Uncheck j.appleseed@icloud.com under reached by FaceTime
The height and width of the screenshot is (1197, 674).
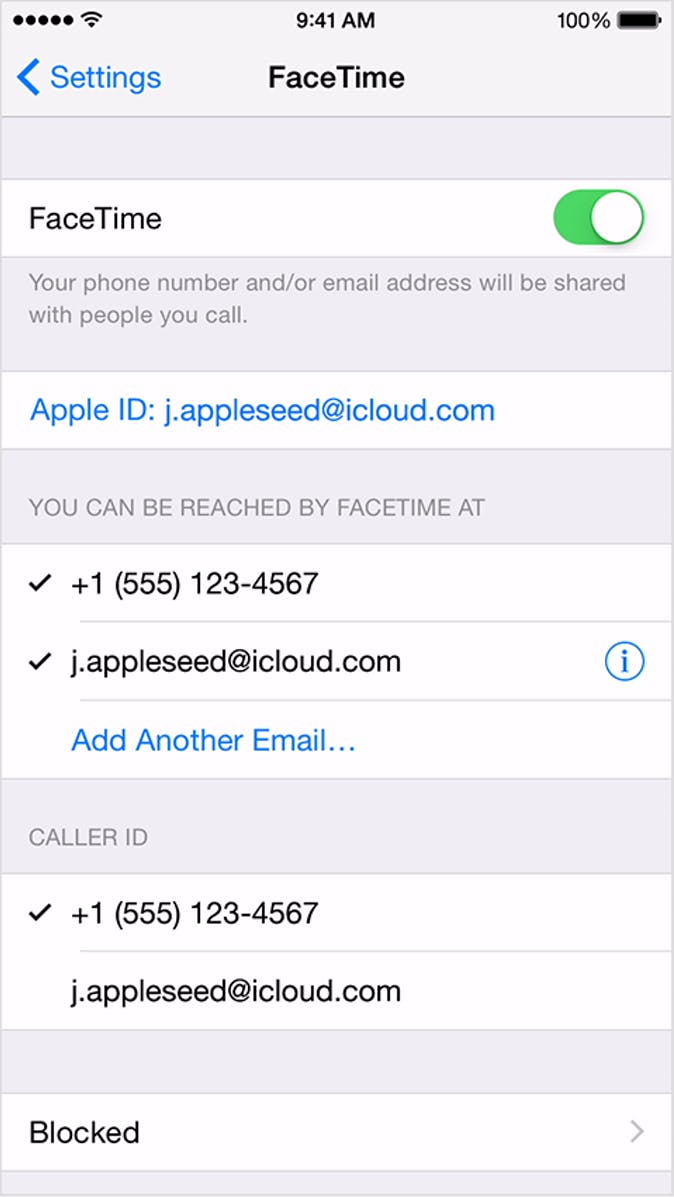click(235, 661)
